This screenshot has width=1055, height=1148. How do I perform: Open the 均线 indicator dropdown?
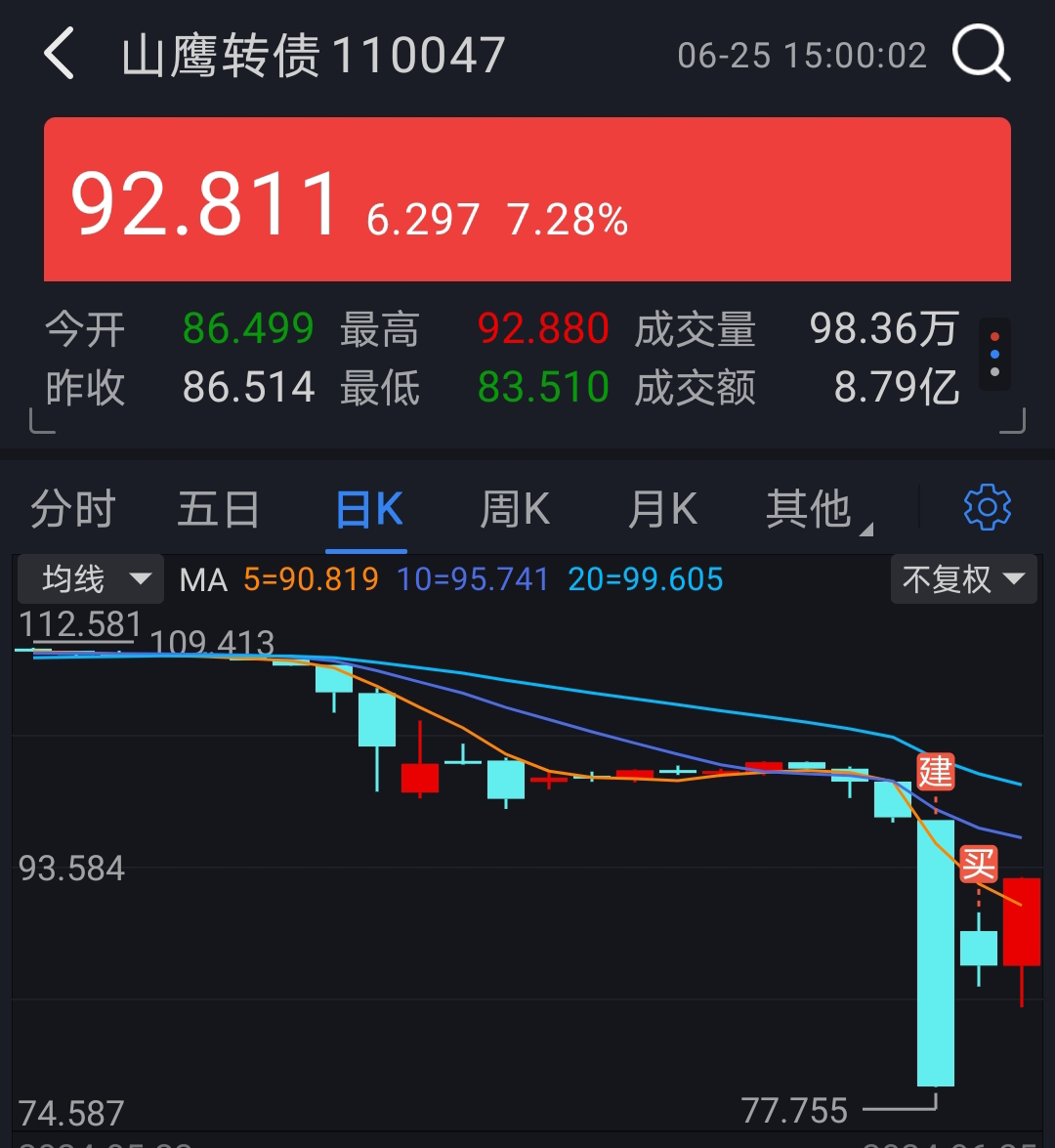(88, 579)
